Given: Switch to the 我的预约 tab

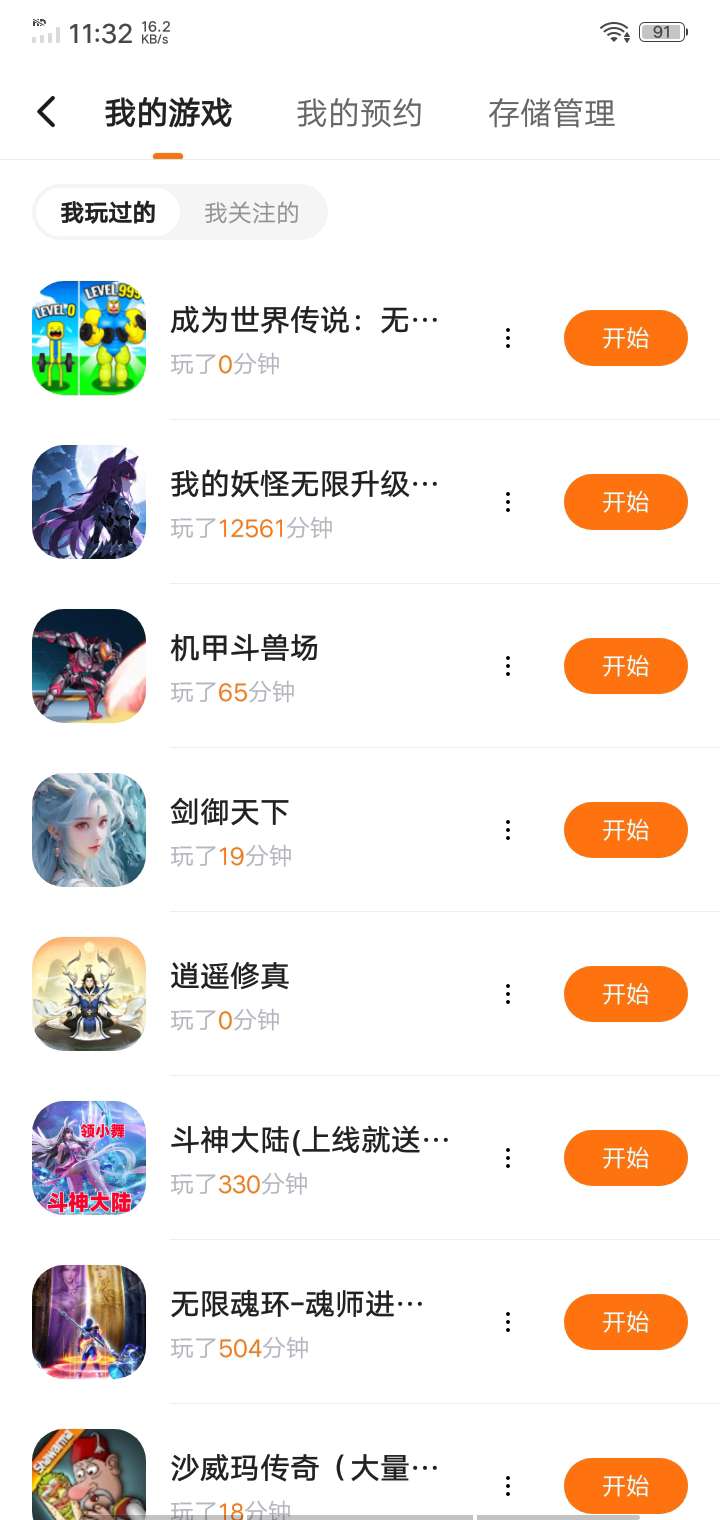Looking at the screenshot, I should coord(359,113).
